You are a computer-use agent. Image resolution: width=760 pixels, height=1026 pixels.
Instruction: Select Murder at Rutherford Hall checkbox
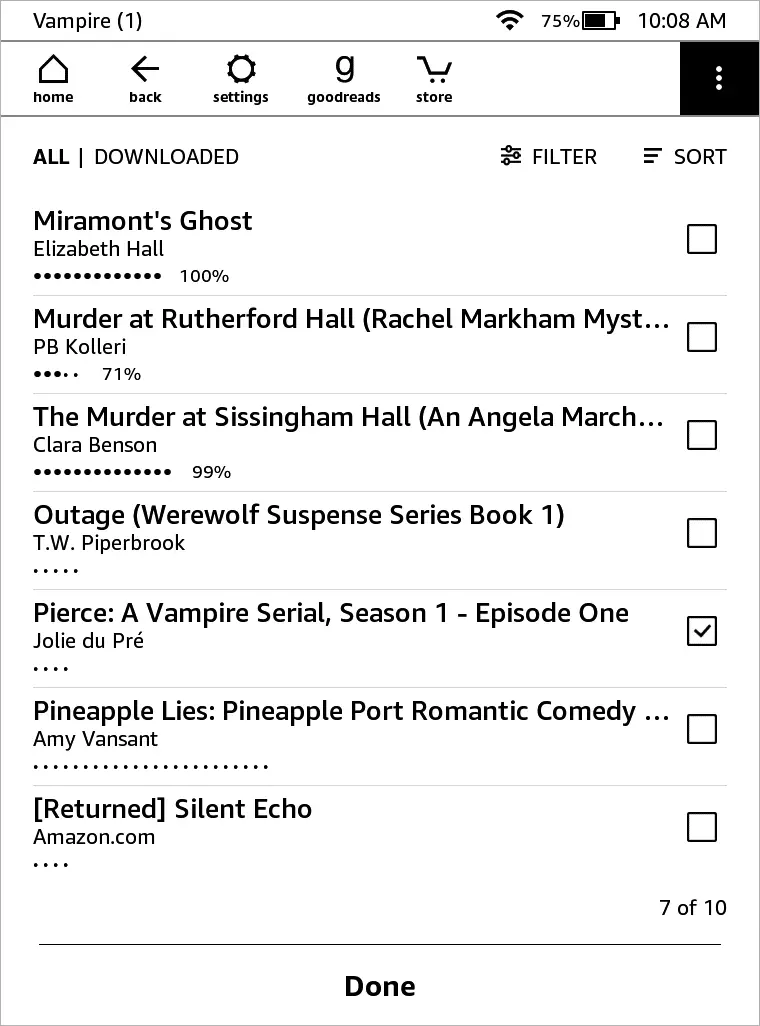click(702, 337)
